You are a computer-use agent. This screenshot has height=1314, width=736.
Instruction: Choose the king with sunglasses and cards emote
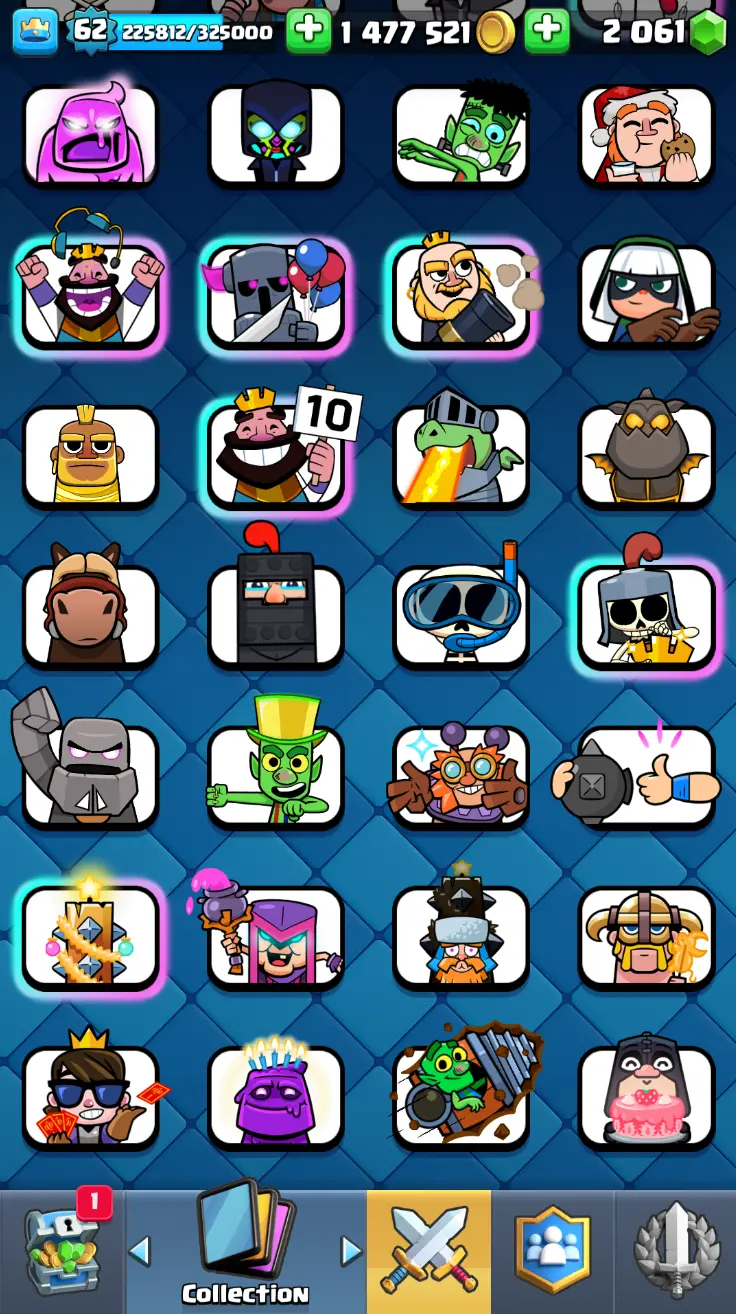coord(91,1097)
